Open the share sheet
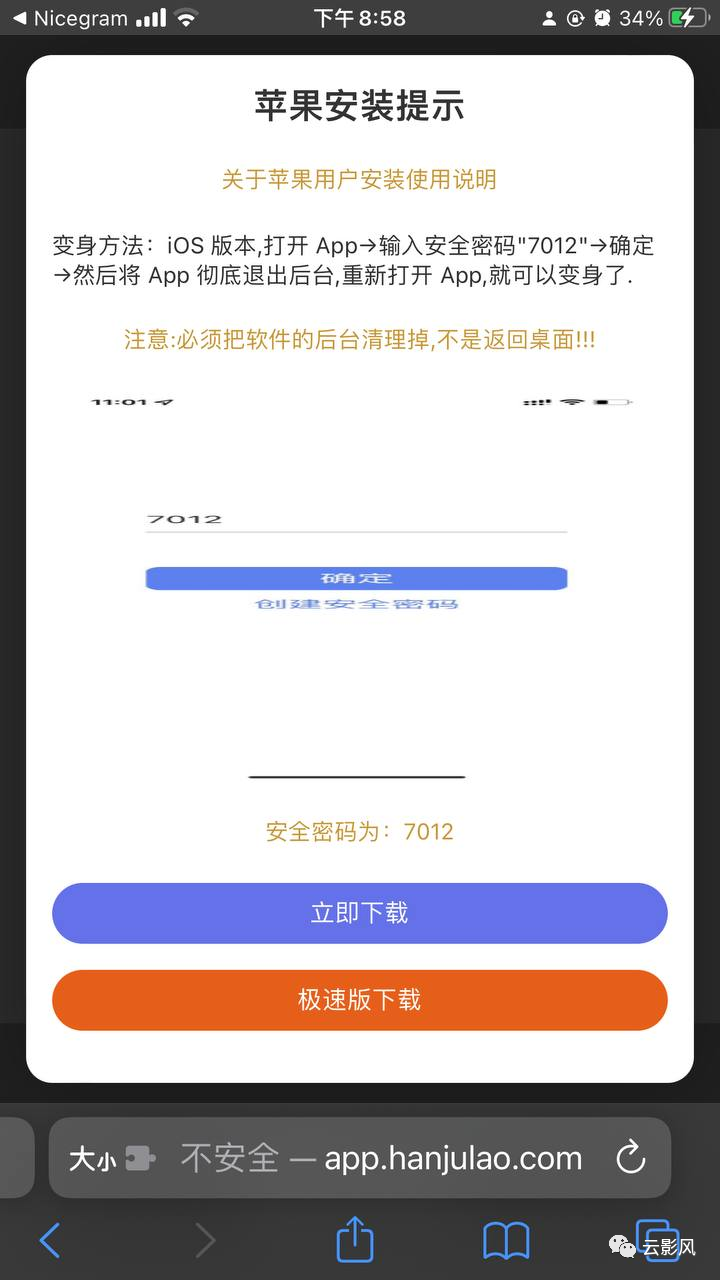Viewport: 720px width, 1280px height. click(x=354, y=1241)
